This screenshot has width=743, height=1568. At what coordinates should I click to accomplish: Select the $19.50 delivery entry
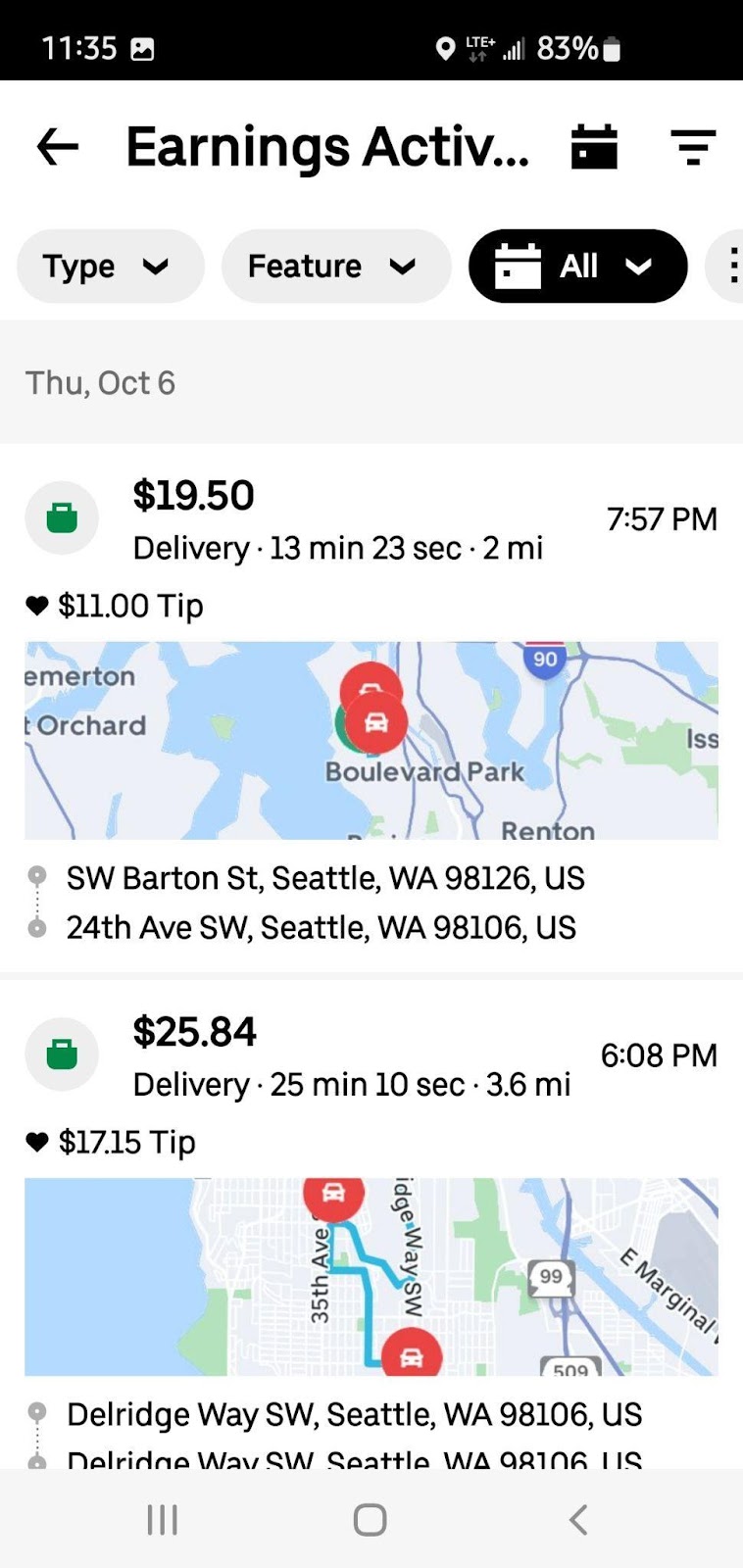(294, 519)
